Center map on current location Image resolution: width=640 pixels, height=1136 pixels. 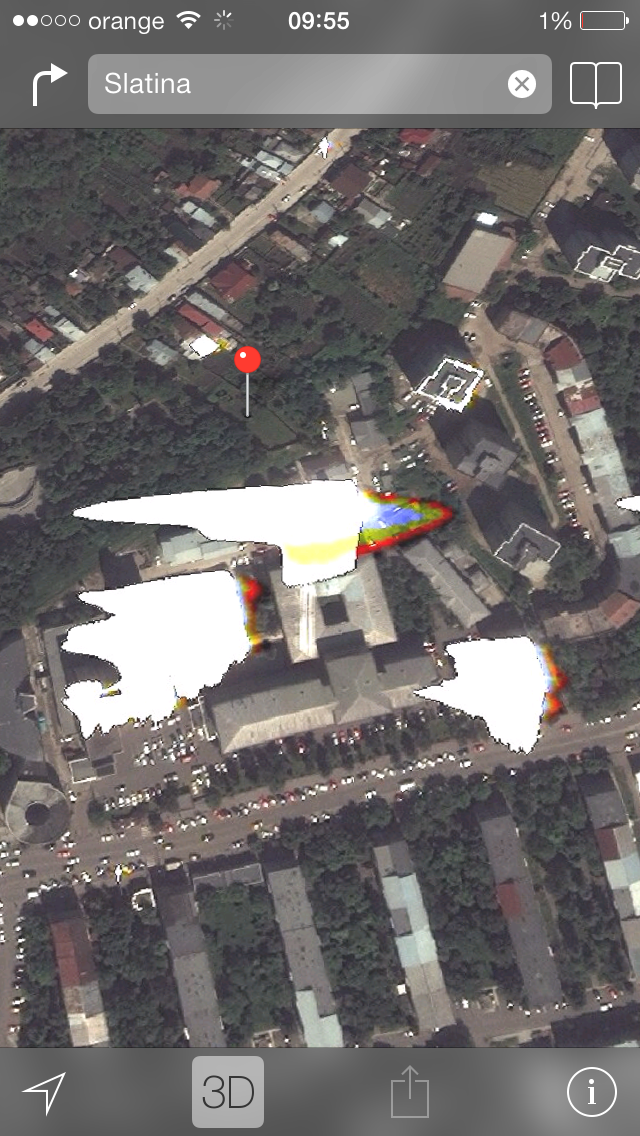click(45, 1093)
